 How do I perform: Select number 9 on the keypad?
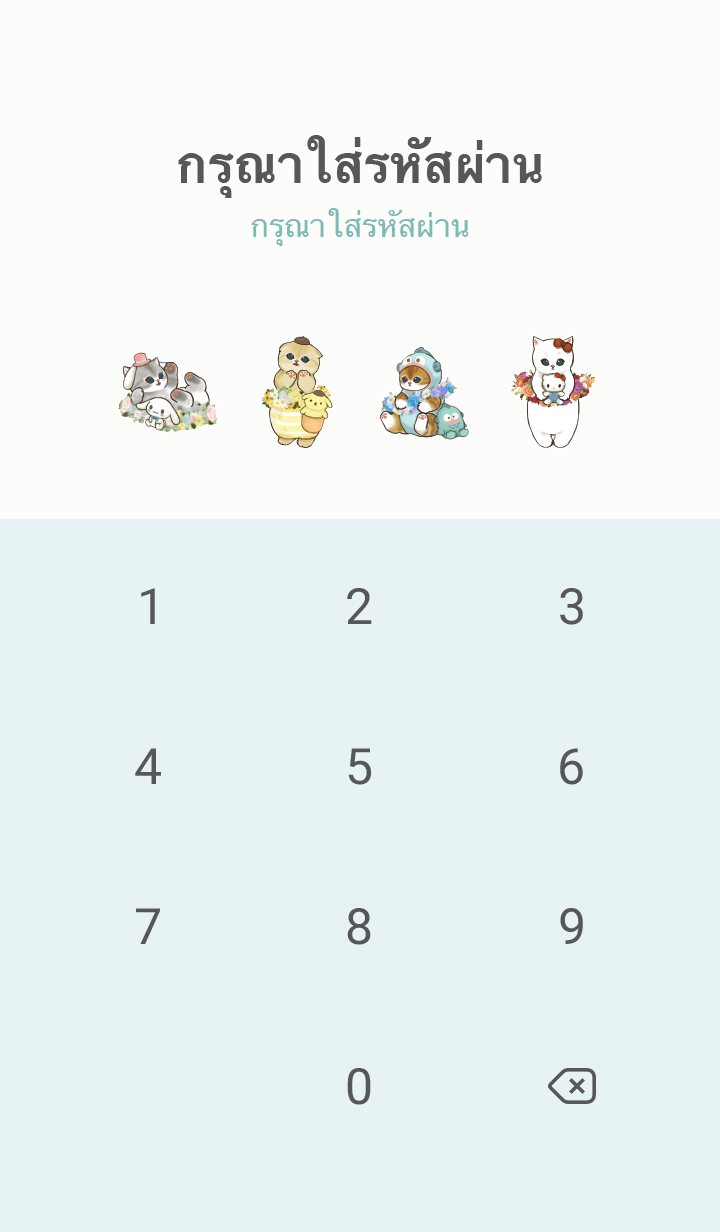(571, 927)
